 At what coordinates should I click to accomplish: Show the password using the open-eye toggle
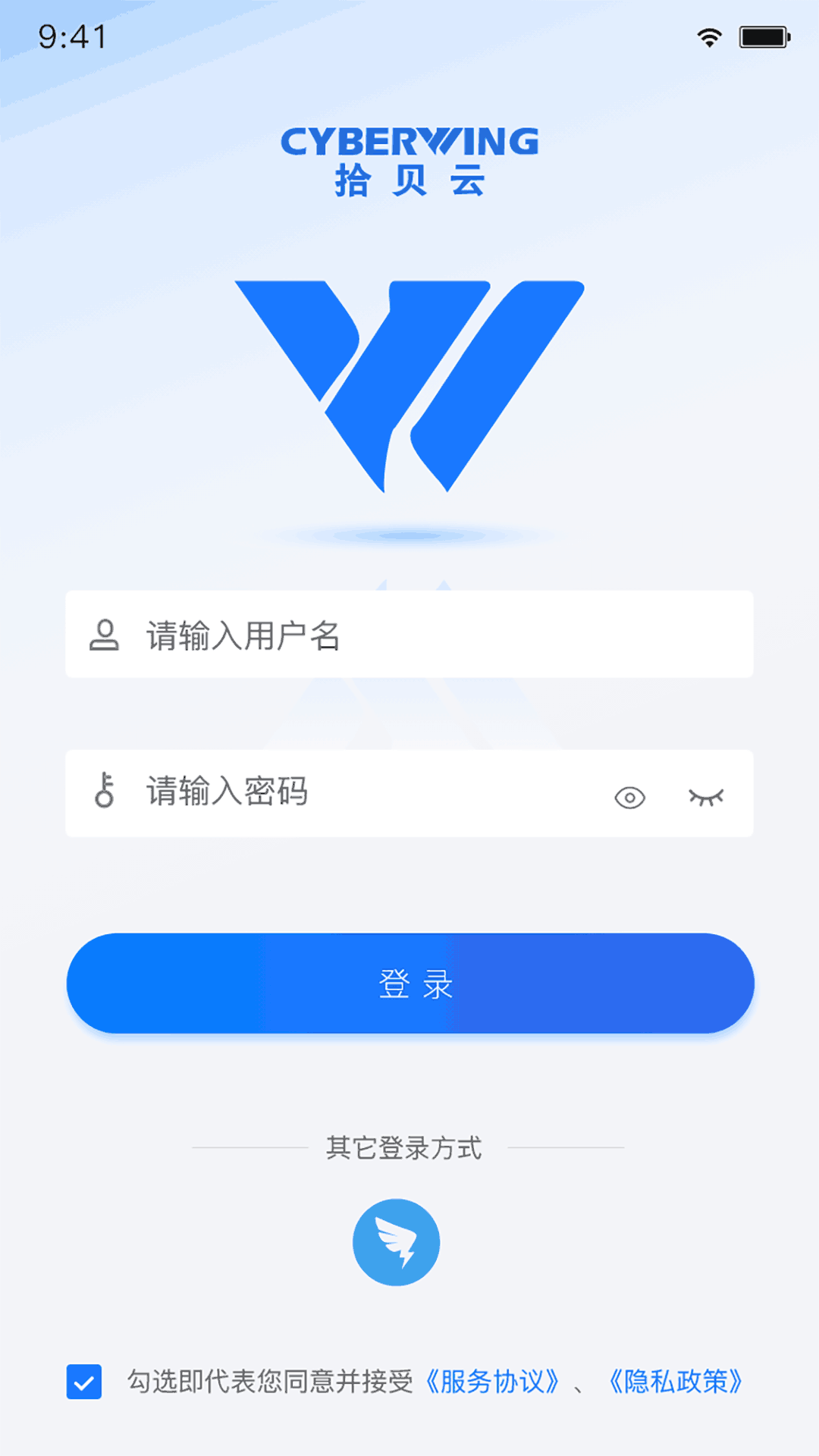(x=630, y=797)
